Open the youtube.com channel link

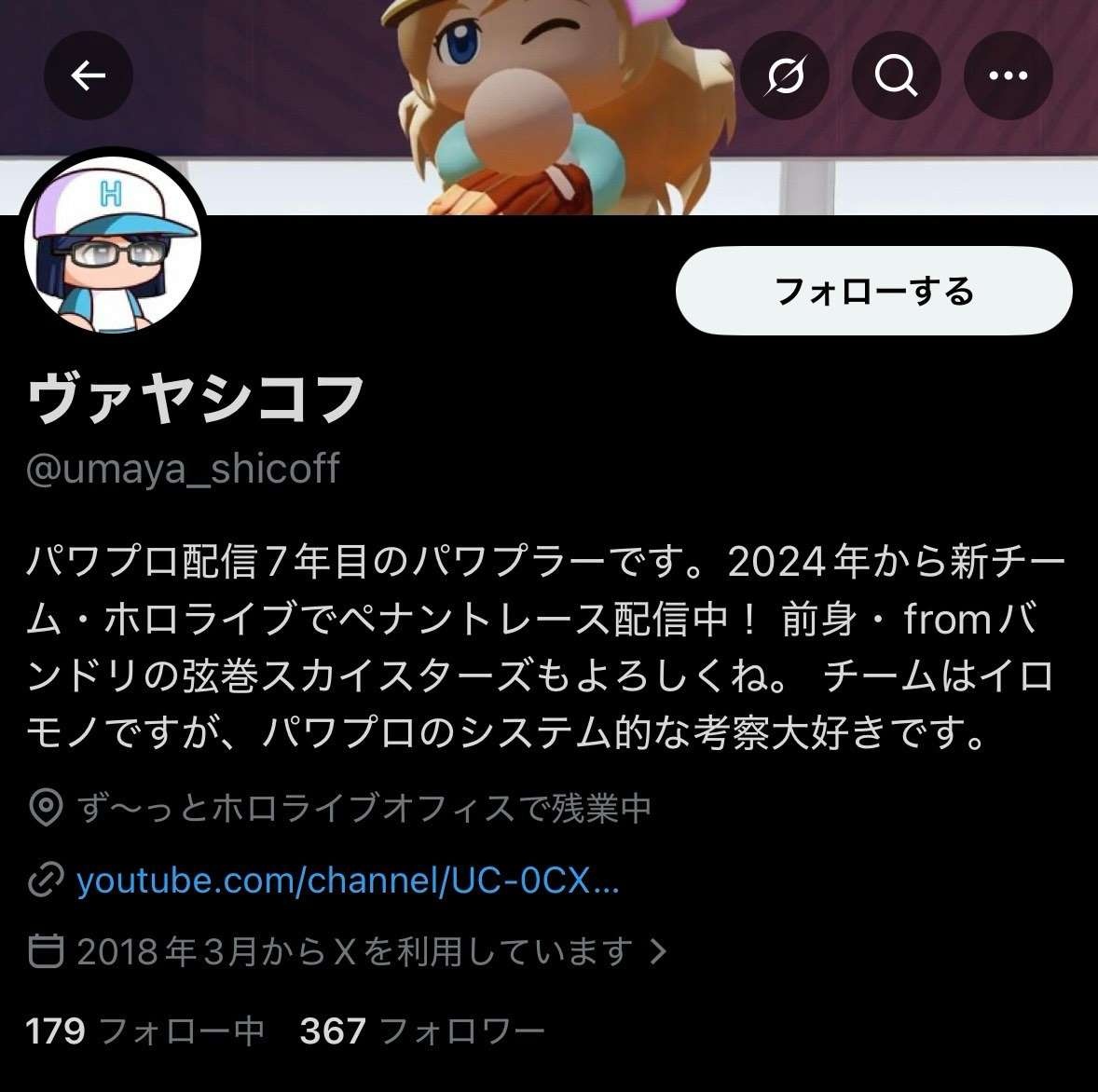coord(347,880)
